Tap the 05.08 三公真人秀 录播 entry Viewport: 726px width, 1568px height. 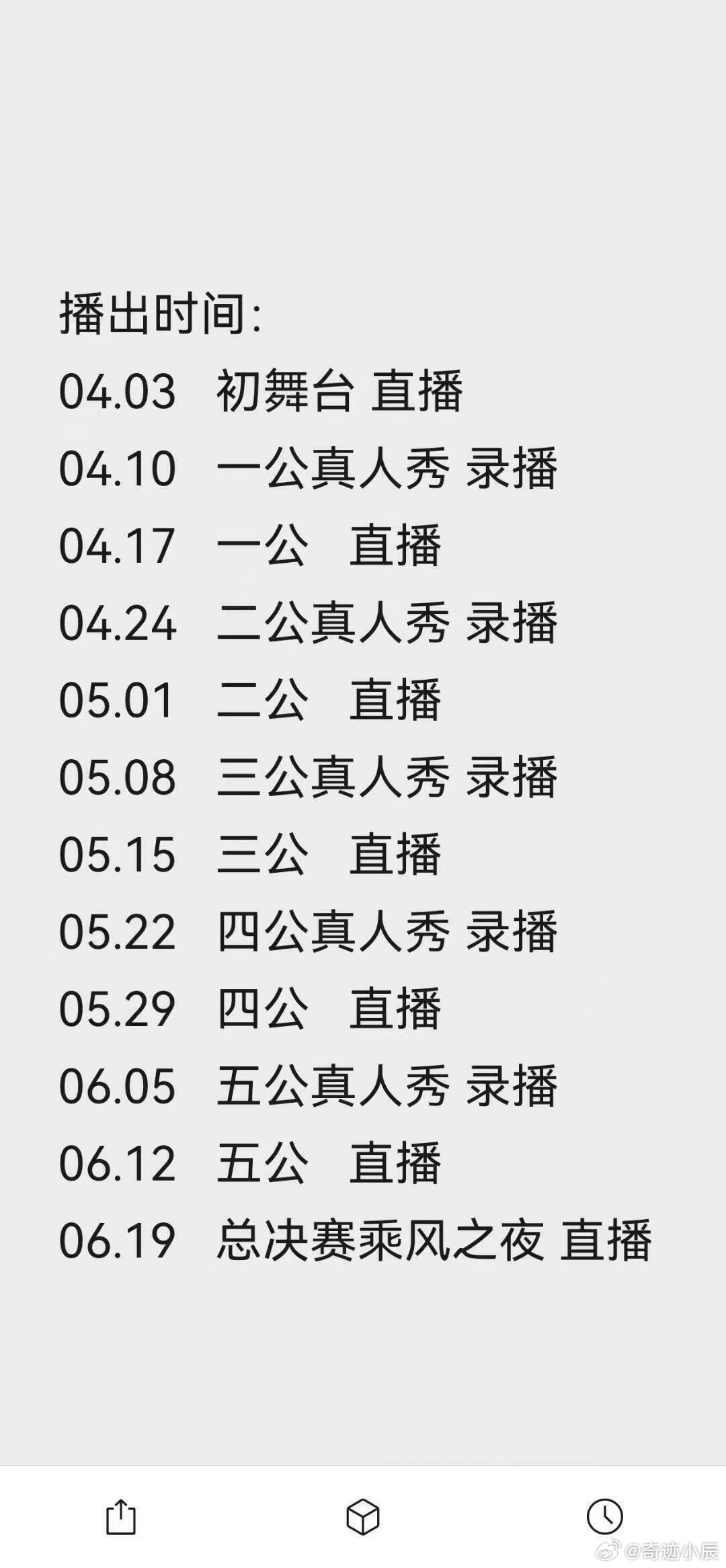pyautogui.click(x=309, y=777)
